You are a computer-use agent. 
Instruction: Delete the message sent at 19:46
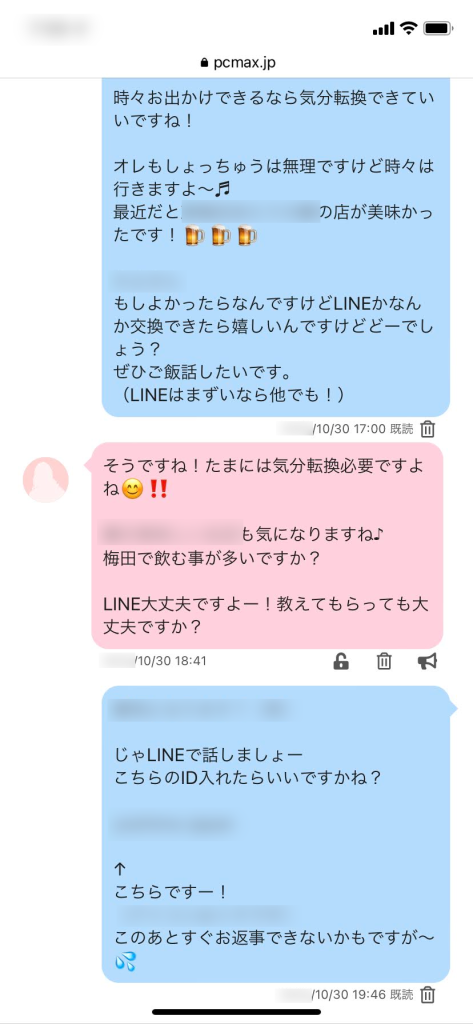(428, 995)
